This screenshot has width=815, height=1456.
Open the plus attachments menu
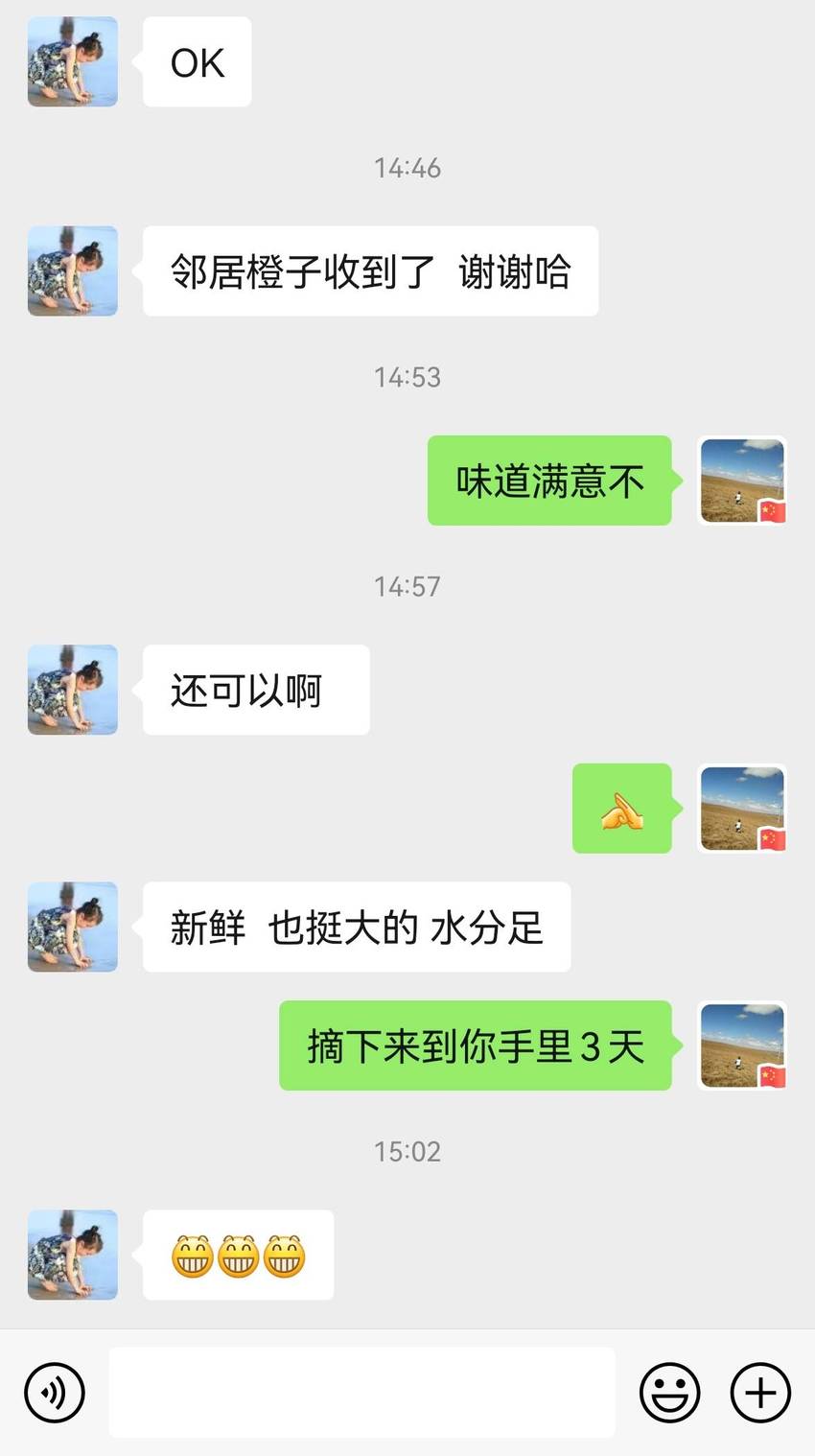pos(760,1392)
